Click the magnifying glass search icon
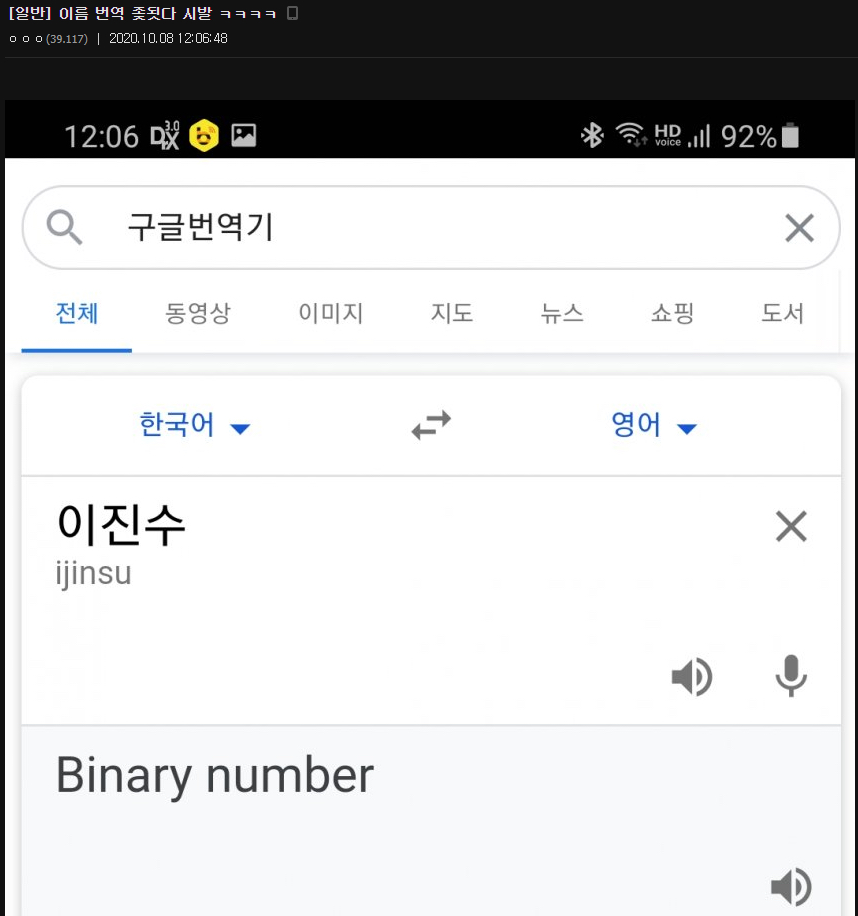The height and width of the screenshot is (916, 858). pos(64,227)
